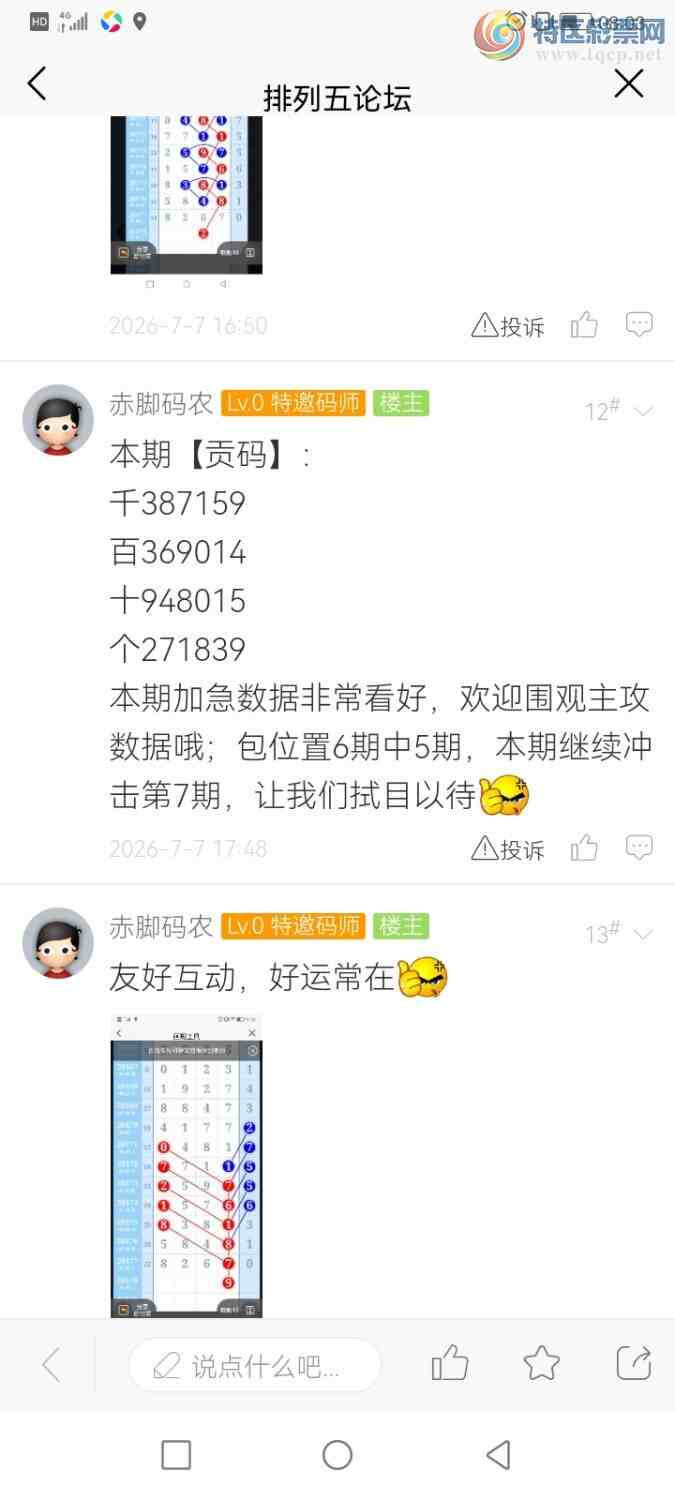Report the post dated 2026-7-7 17:48
Viewport: 675px width, 1500px height.
(x=508, y=849)
